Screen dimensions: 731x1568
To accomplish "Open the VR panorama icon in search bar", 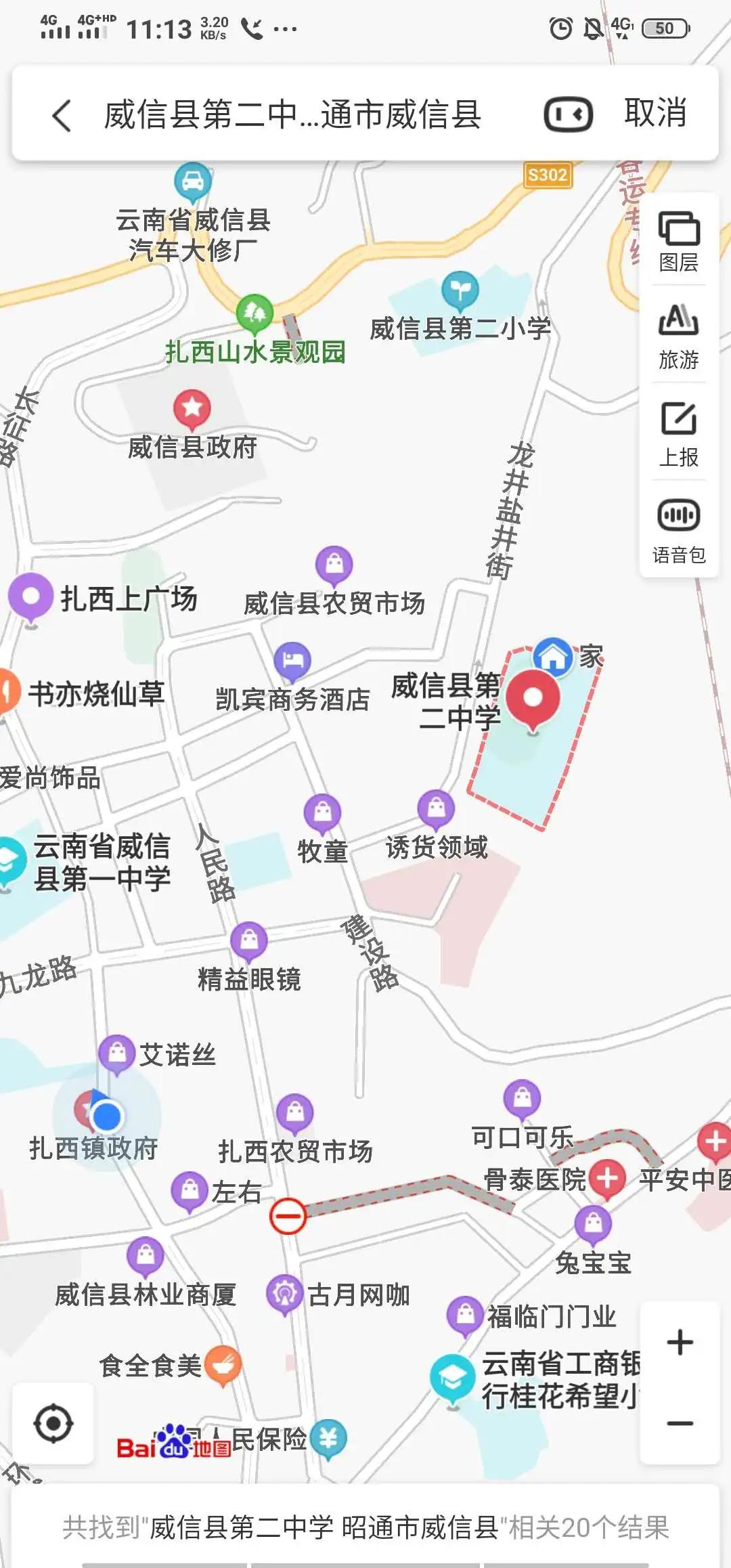I will point(568,114).
